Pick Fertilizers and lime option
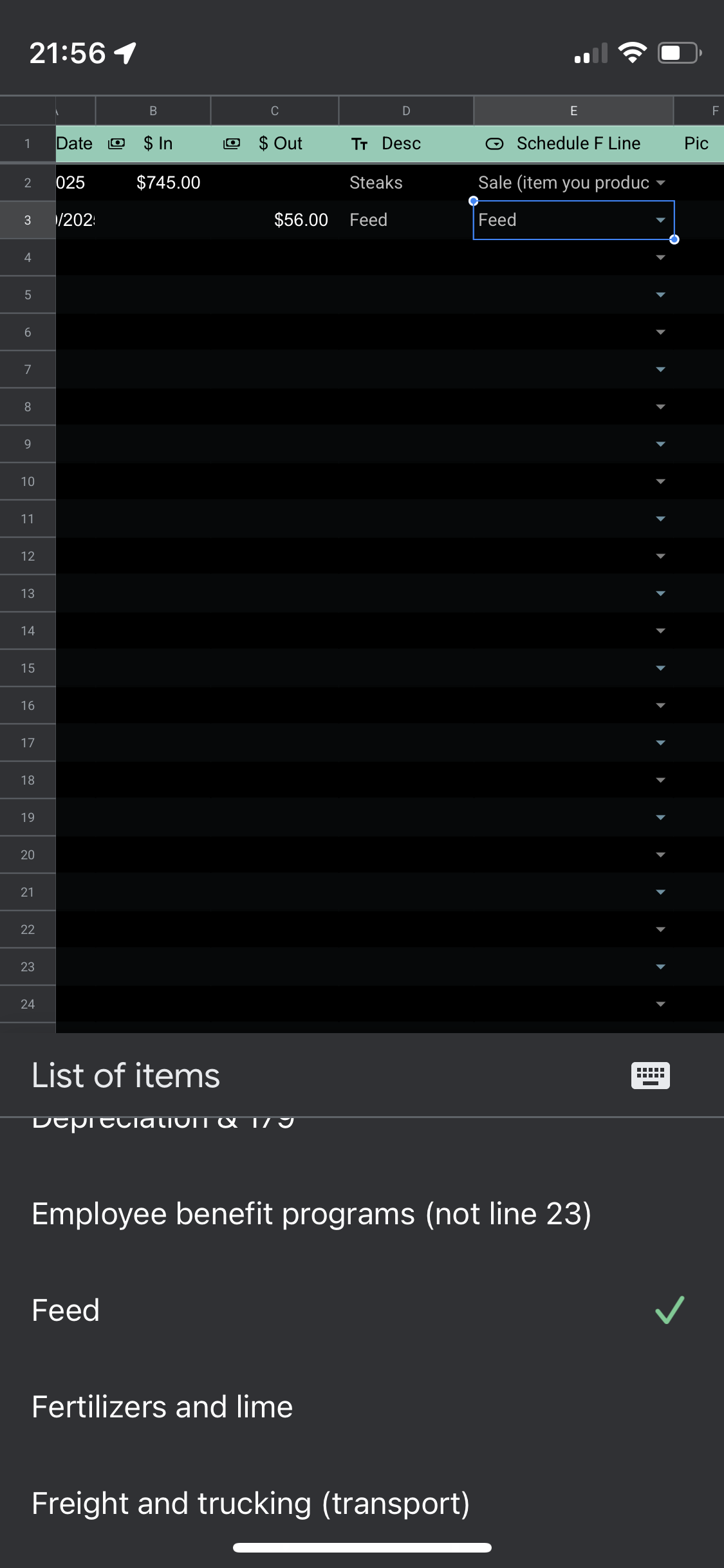This screenshot has width=724, height=1568. click(162, 1407)
